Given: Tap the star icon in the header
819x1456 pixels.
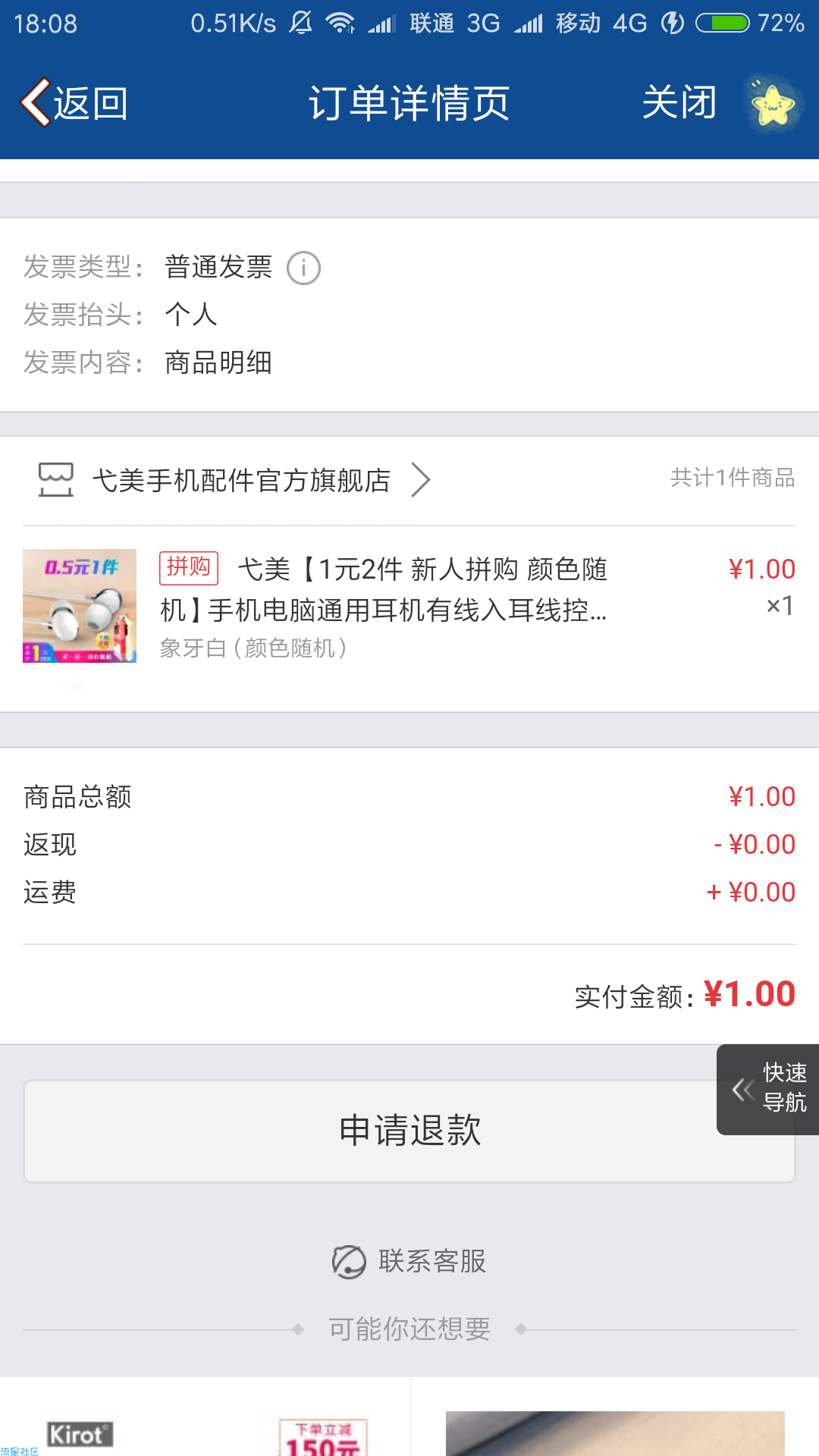Looking at the screenshot, I should pos(772,105).
